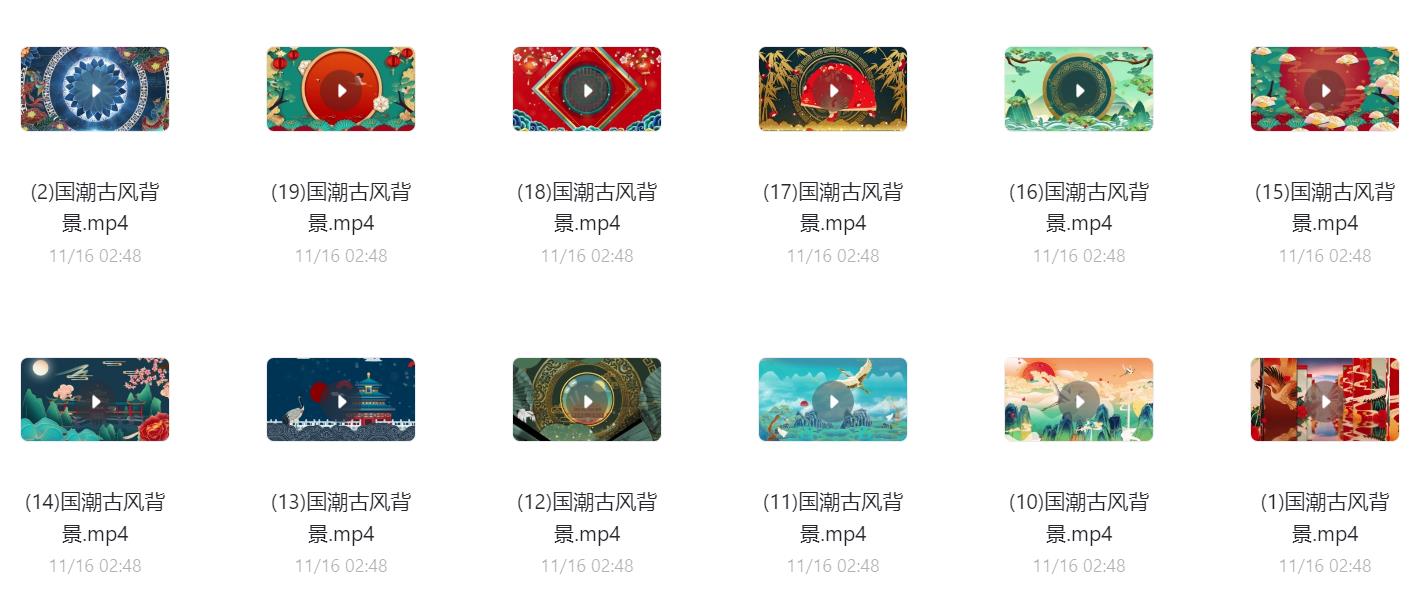Image resolution: width=1420 pixels, height=610 pixels.
Task: Play the (15)国潮古风背景.mp4 clip
Action: coord(1325,90)
